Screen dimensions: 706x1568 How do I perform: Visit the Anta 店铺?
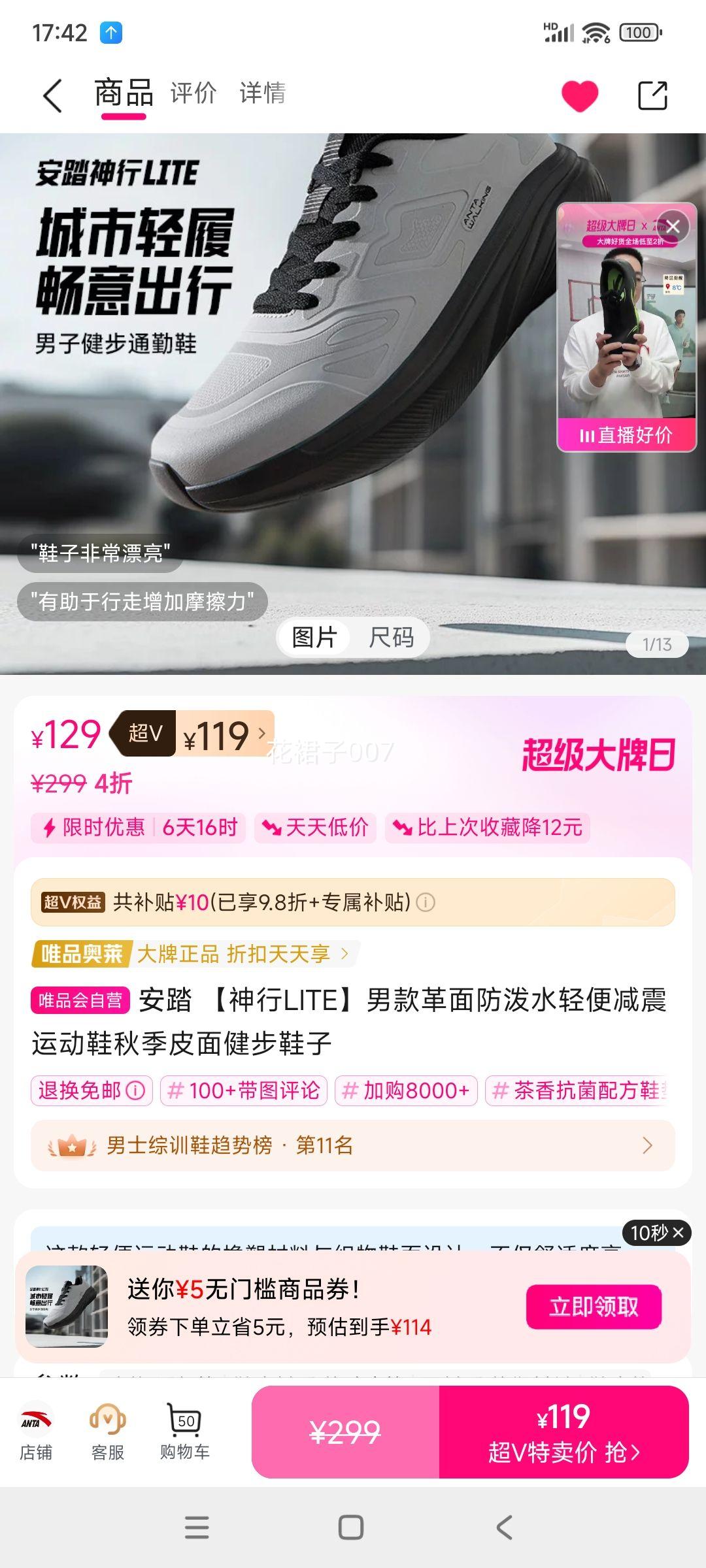[36, 1432]
